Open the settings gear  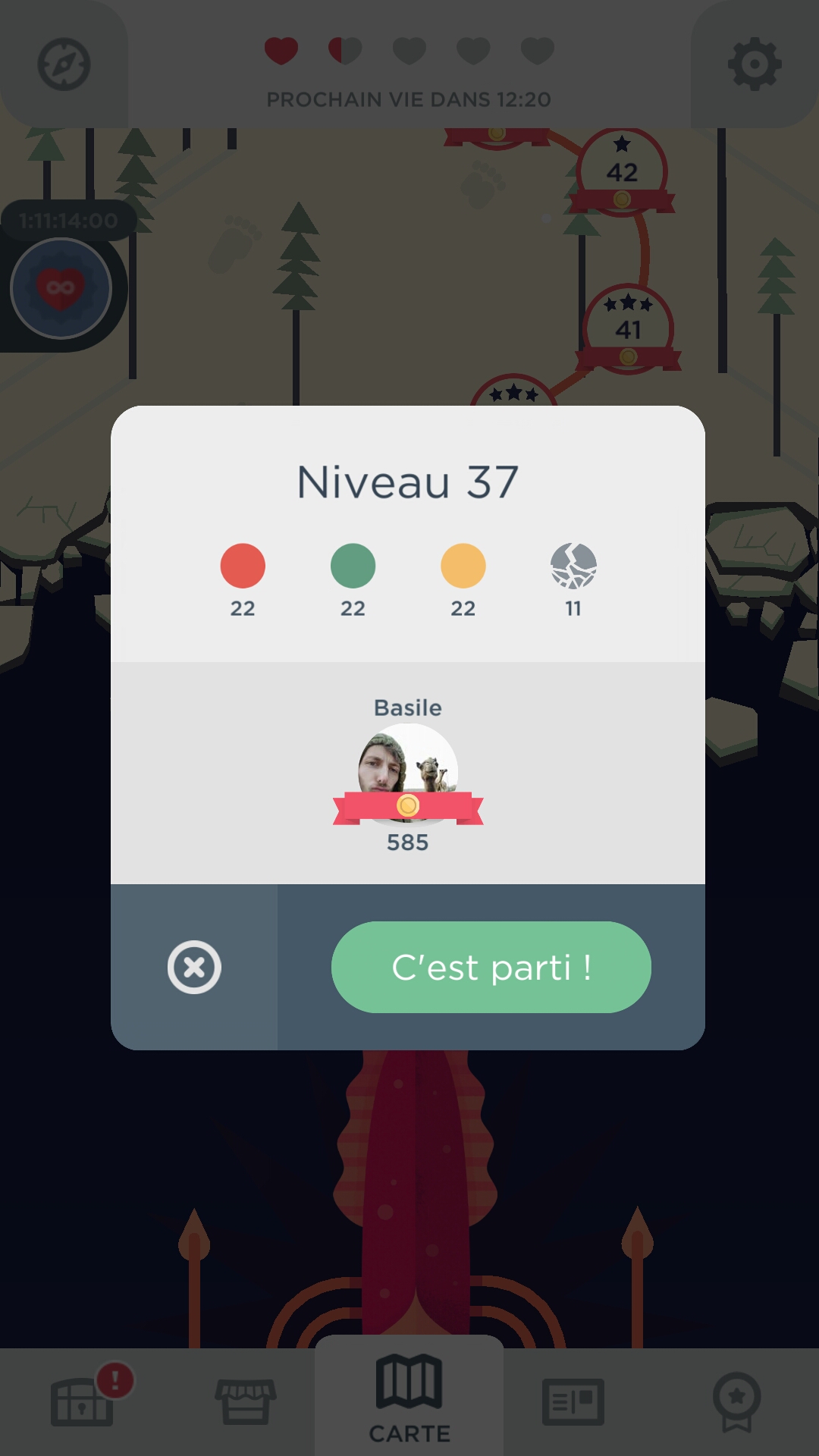point(754,64)
